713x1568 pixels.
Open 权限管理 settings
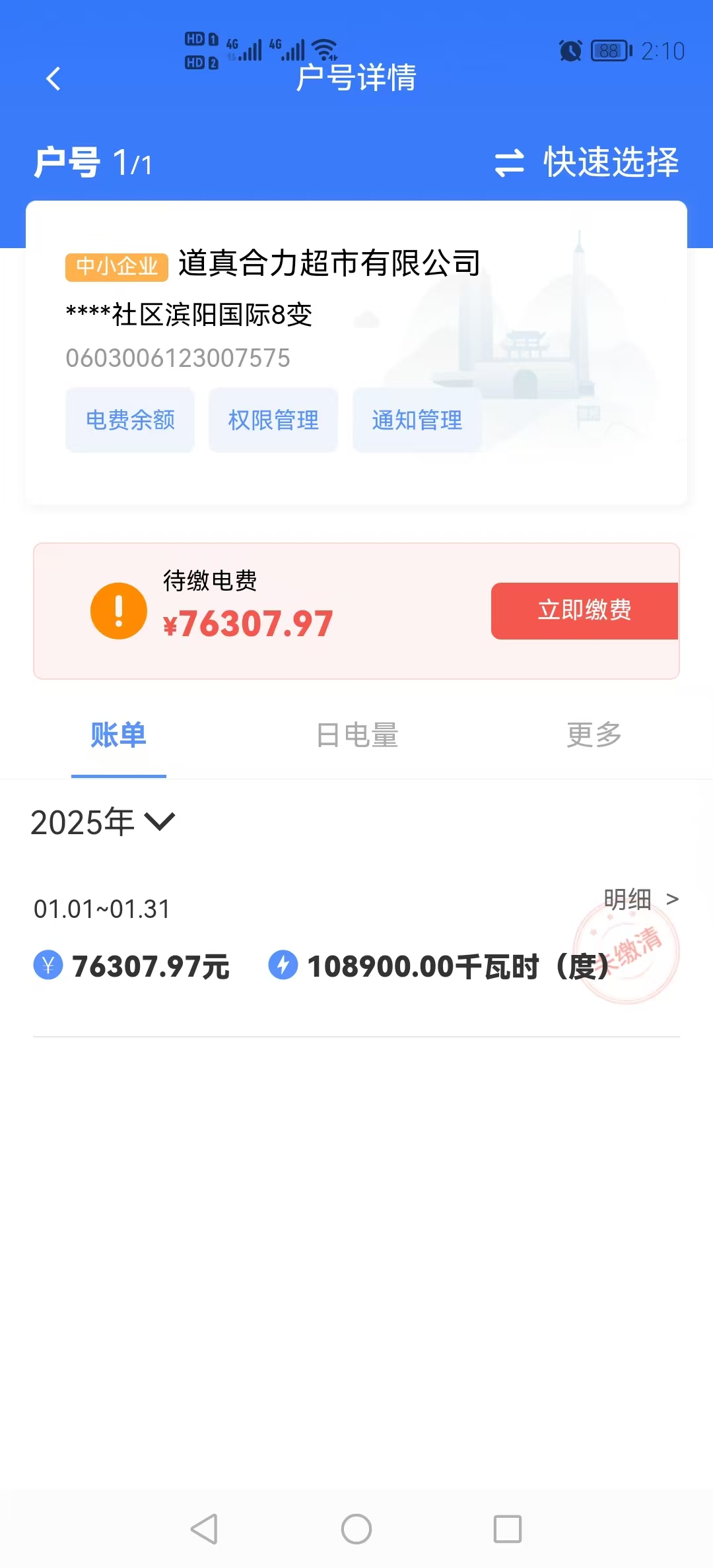point(273,420)
